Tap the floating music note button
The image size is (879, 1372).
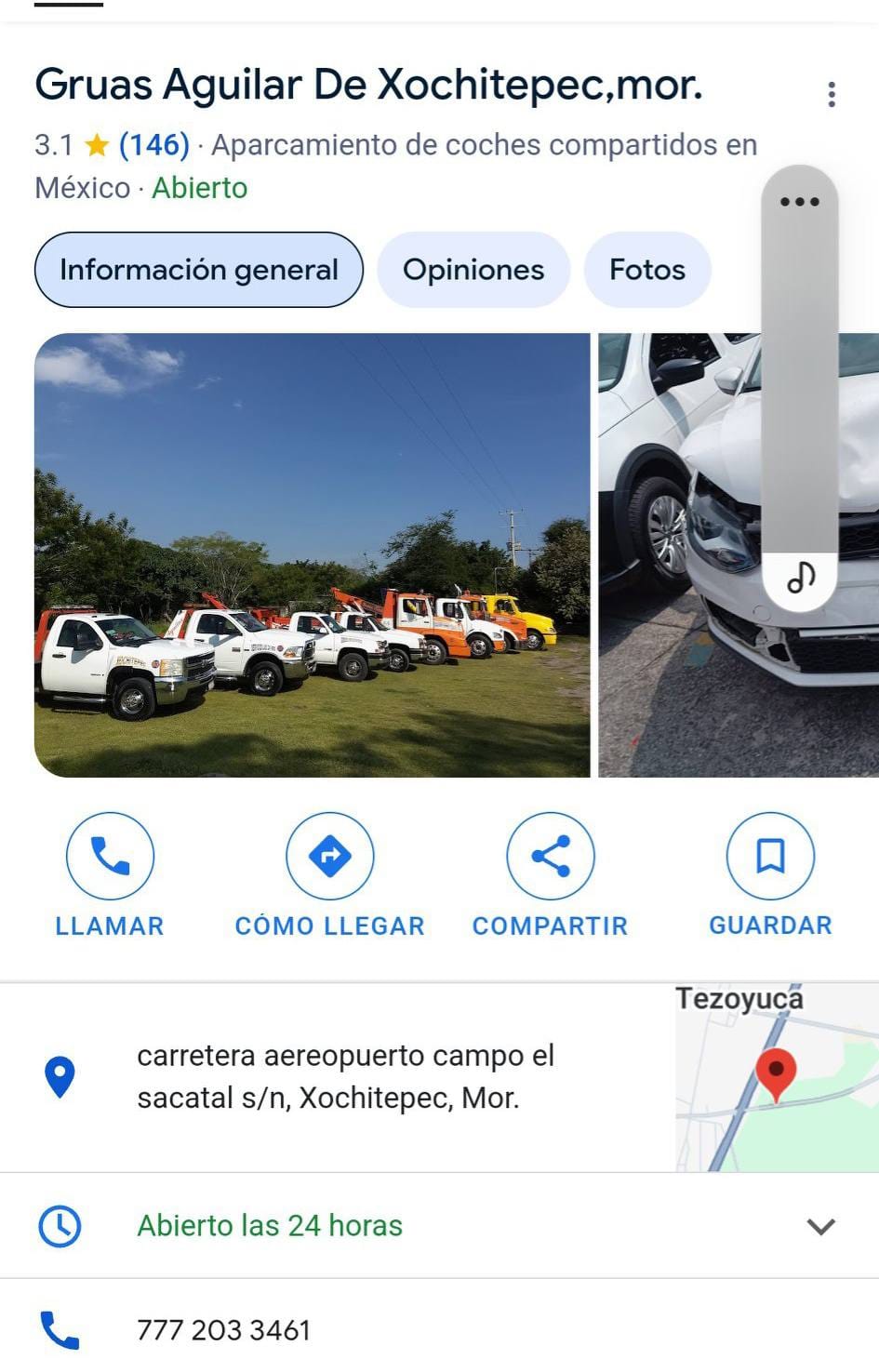pyautogui.click(x=800, y=578)
